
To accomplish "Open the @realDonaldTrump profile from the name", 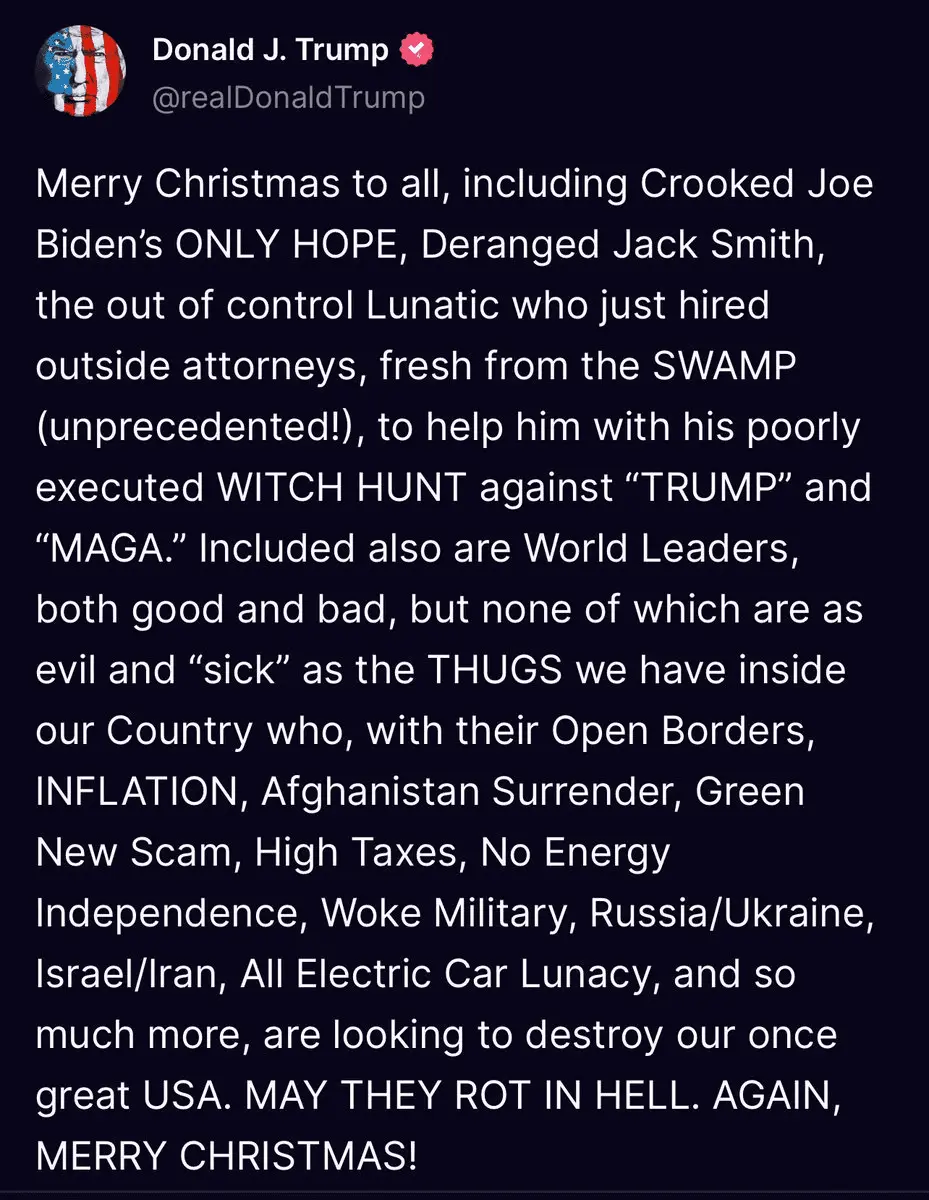I will [x=270, y=50].
